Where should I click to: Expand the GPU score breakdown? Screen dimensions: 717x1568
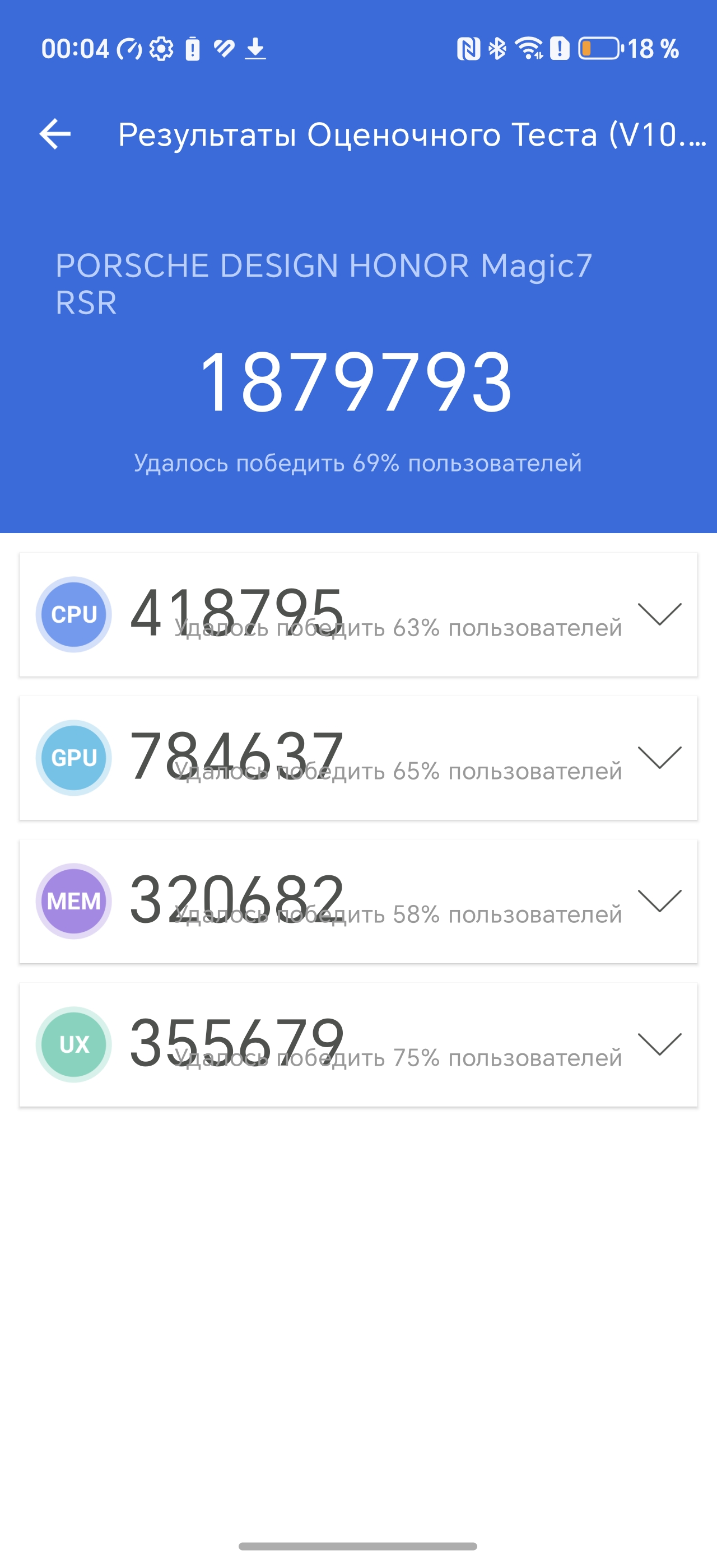(659, 758)
